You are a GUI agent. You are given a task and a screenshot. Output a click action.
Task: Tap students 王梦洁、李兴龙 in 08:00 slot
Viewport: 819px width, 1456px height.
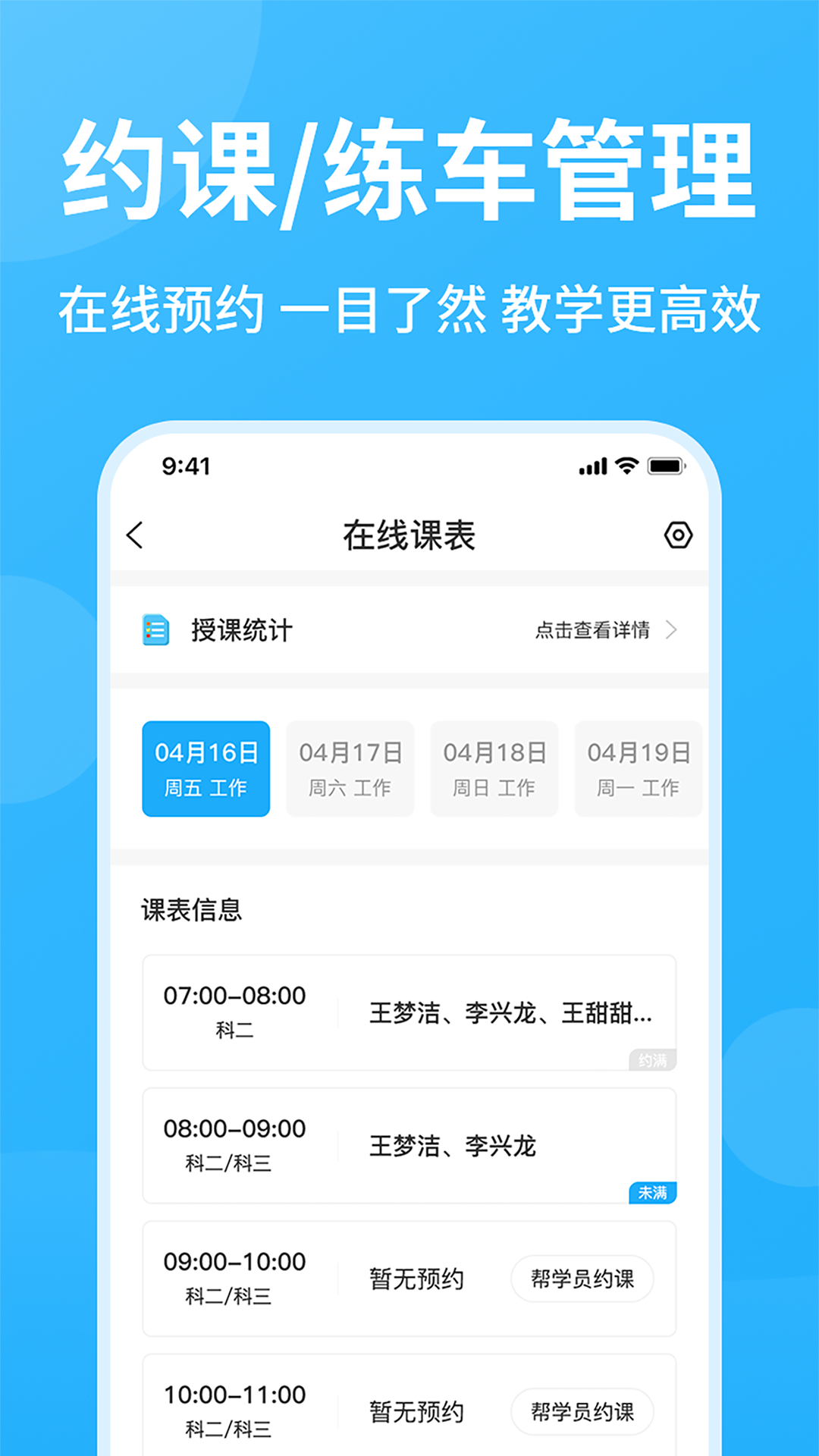[453, 1147]
